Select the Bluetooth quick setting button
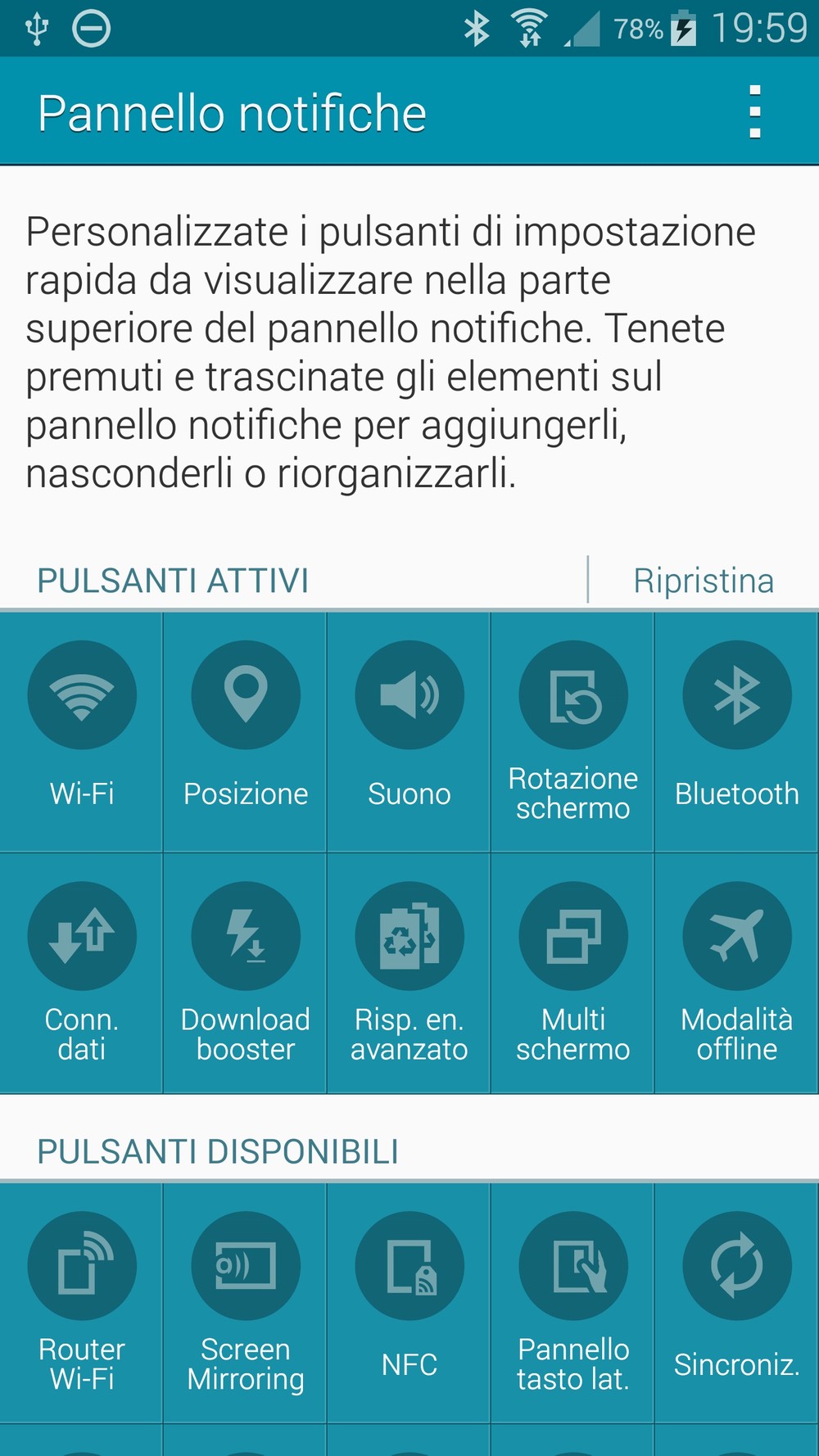The width and height of the screenshot is (819, 1456). [736, 732]
